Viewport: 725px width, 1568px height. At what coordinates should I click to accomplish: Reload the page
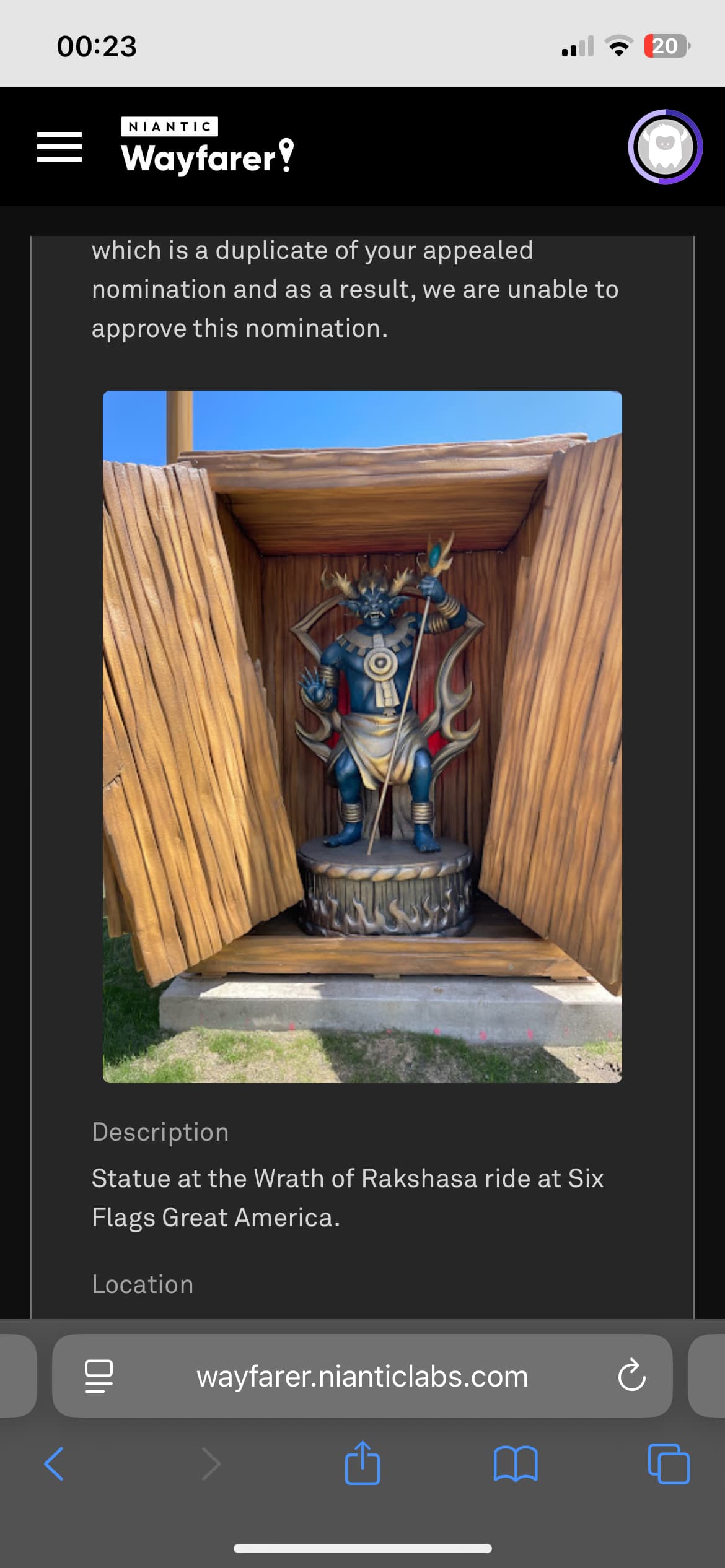631,1376
